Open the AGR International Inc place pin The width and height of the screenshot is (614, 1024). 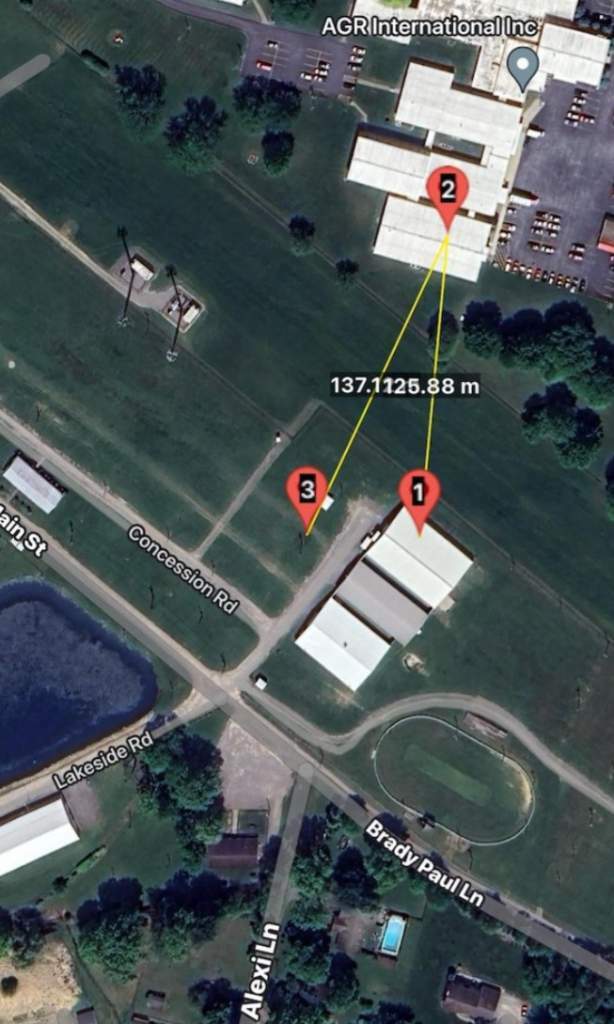pos(523,68)
